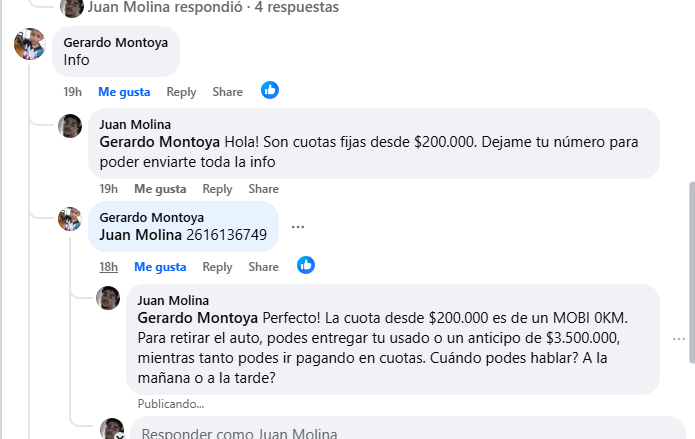Reply to the 2616136749 comment

coord(217,267)
